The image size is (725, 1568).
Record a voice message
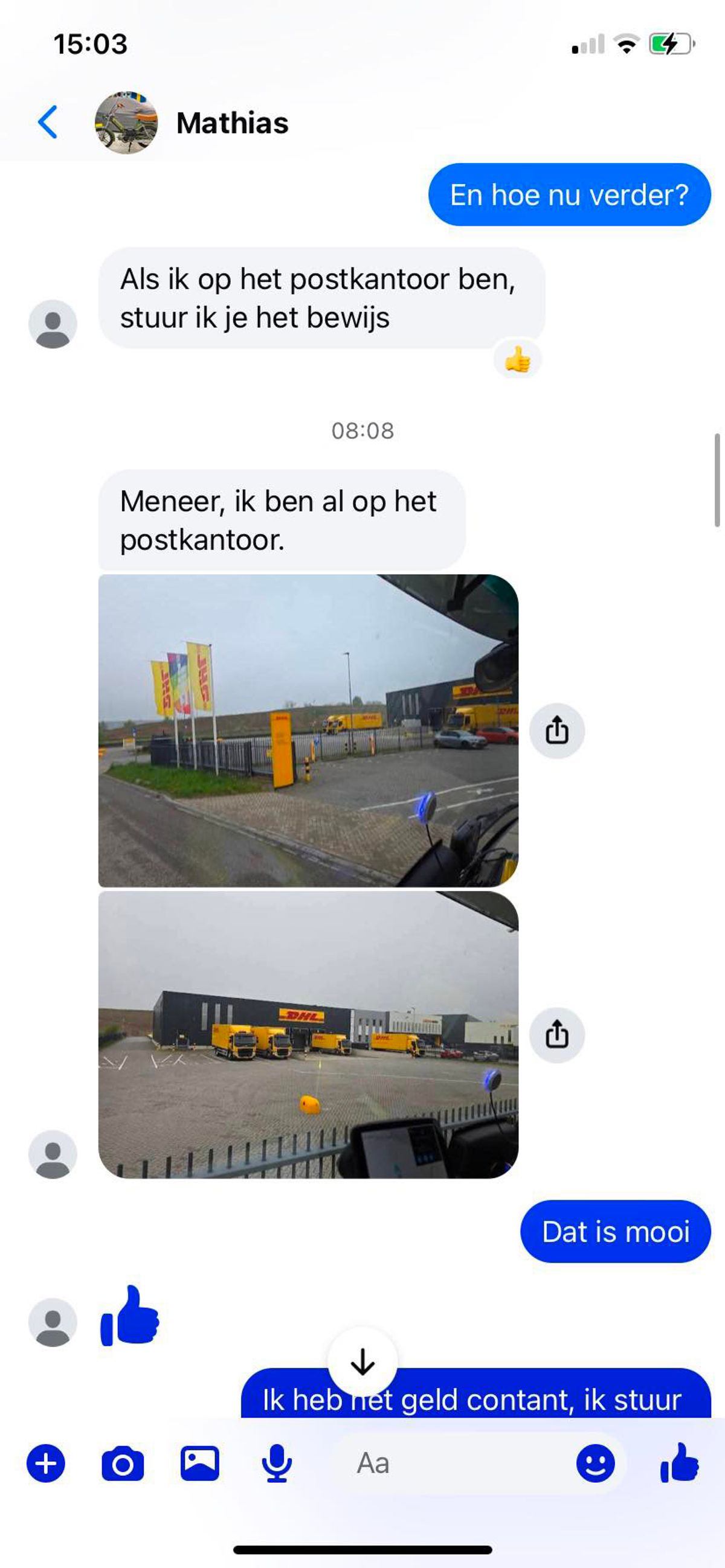(x=277, y=1464)
